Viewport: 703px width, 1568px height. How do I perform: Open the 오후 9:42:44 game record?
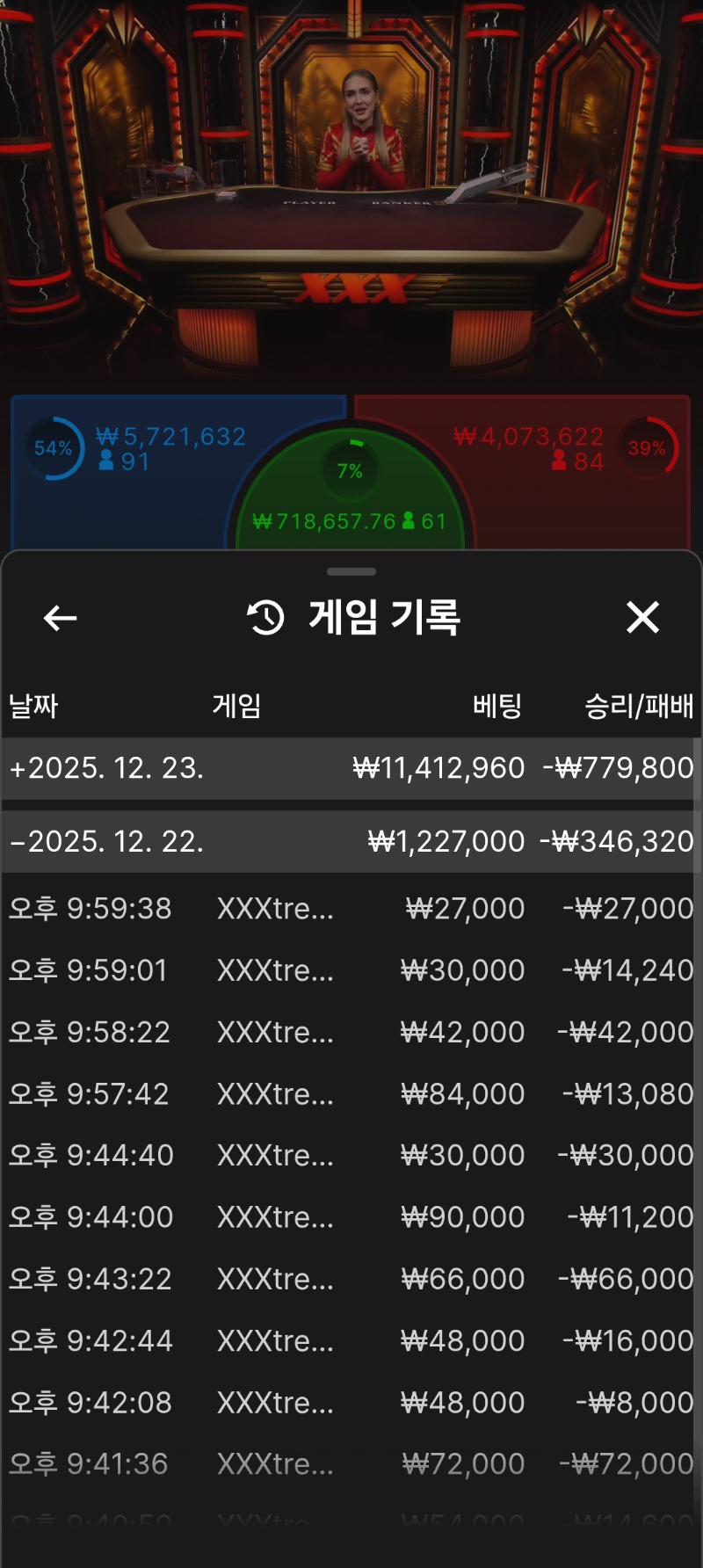(351, 1340)
